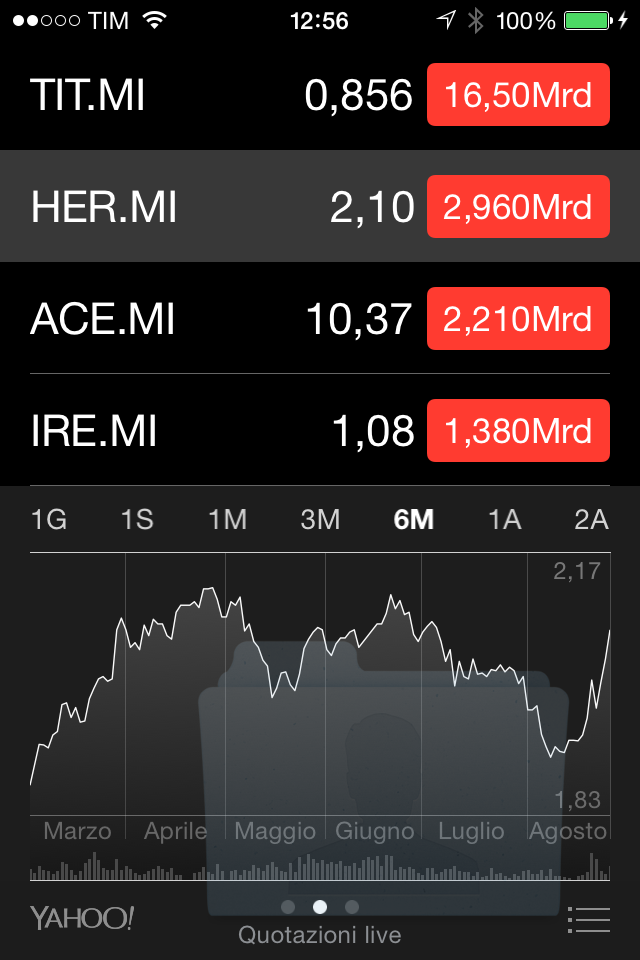Select the 6M chart range
The width and height of the screenshot is (640, 960).
click(413, 520)
